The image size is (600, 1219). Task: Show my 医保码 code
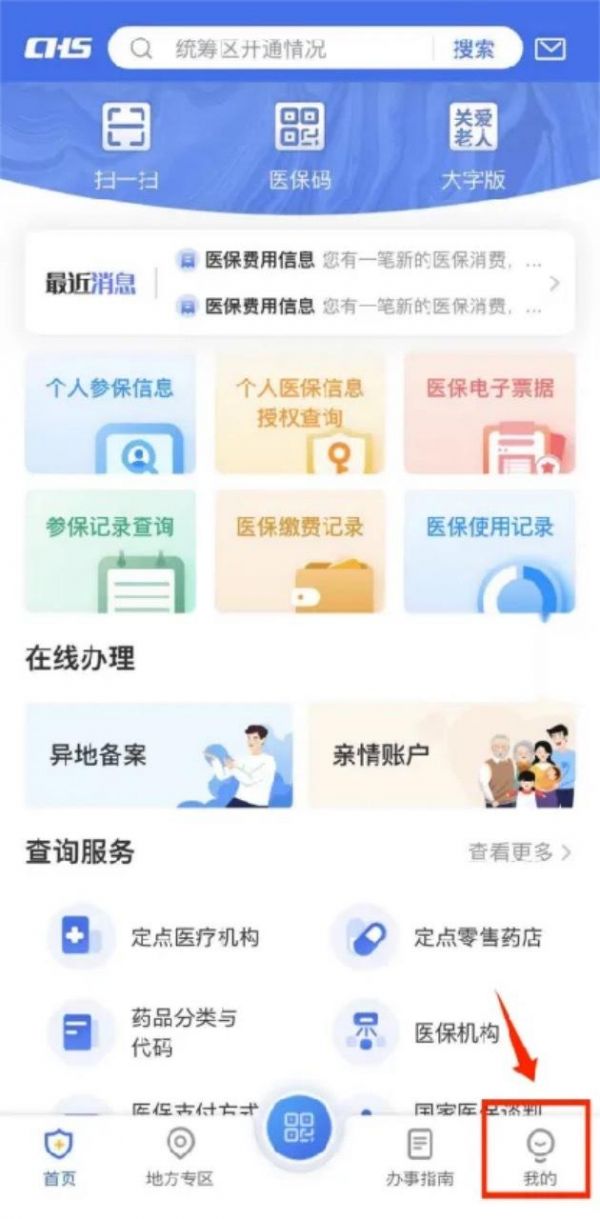[x=300, y=145]
